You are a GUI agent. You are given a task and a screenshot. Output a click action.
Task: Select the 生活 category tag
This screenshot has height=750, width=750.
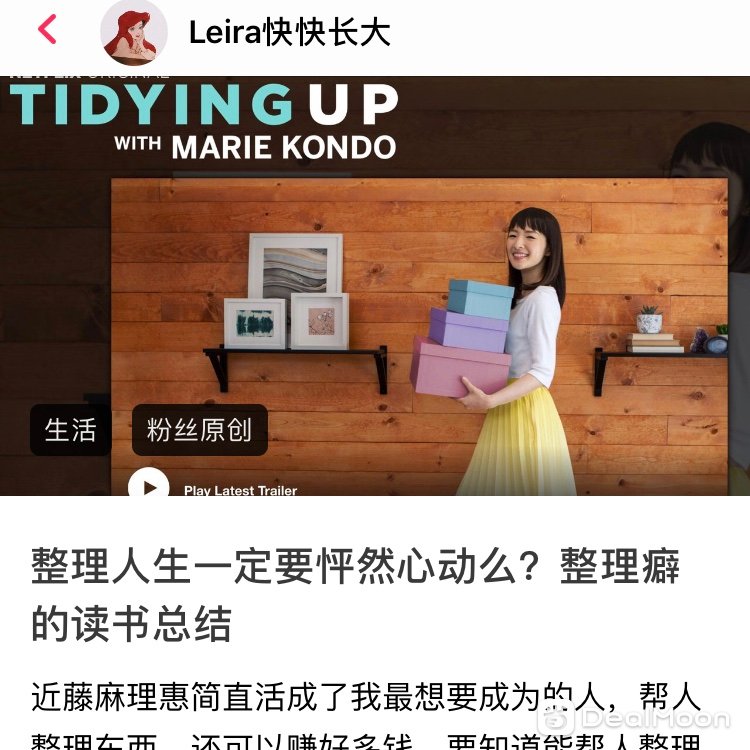[x=71, y=430]
